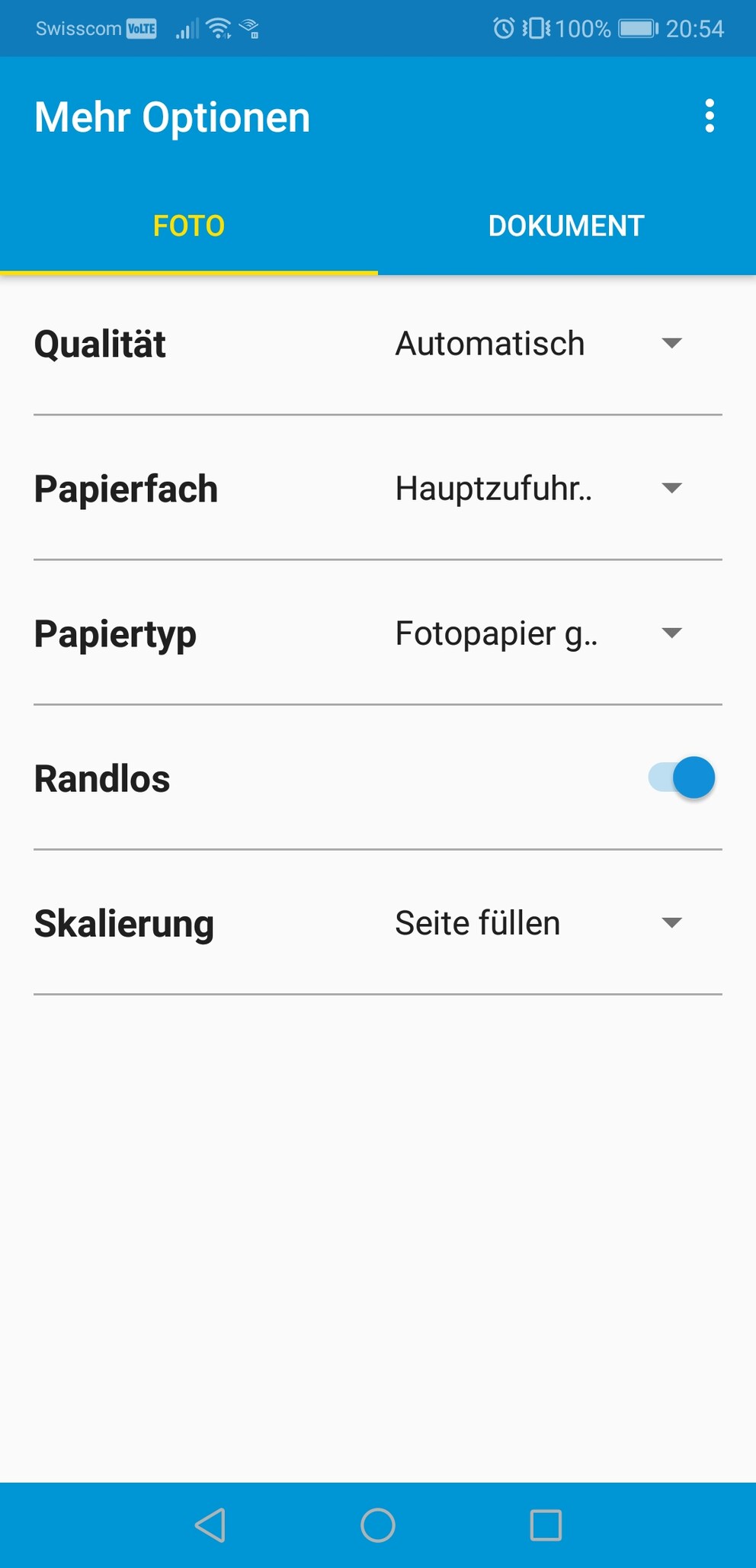
Task: Open the Papierfach dropdown
Action: coord(539,489)
